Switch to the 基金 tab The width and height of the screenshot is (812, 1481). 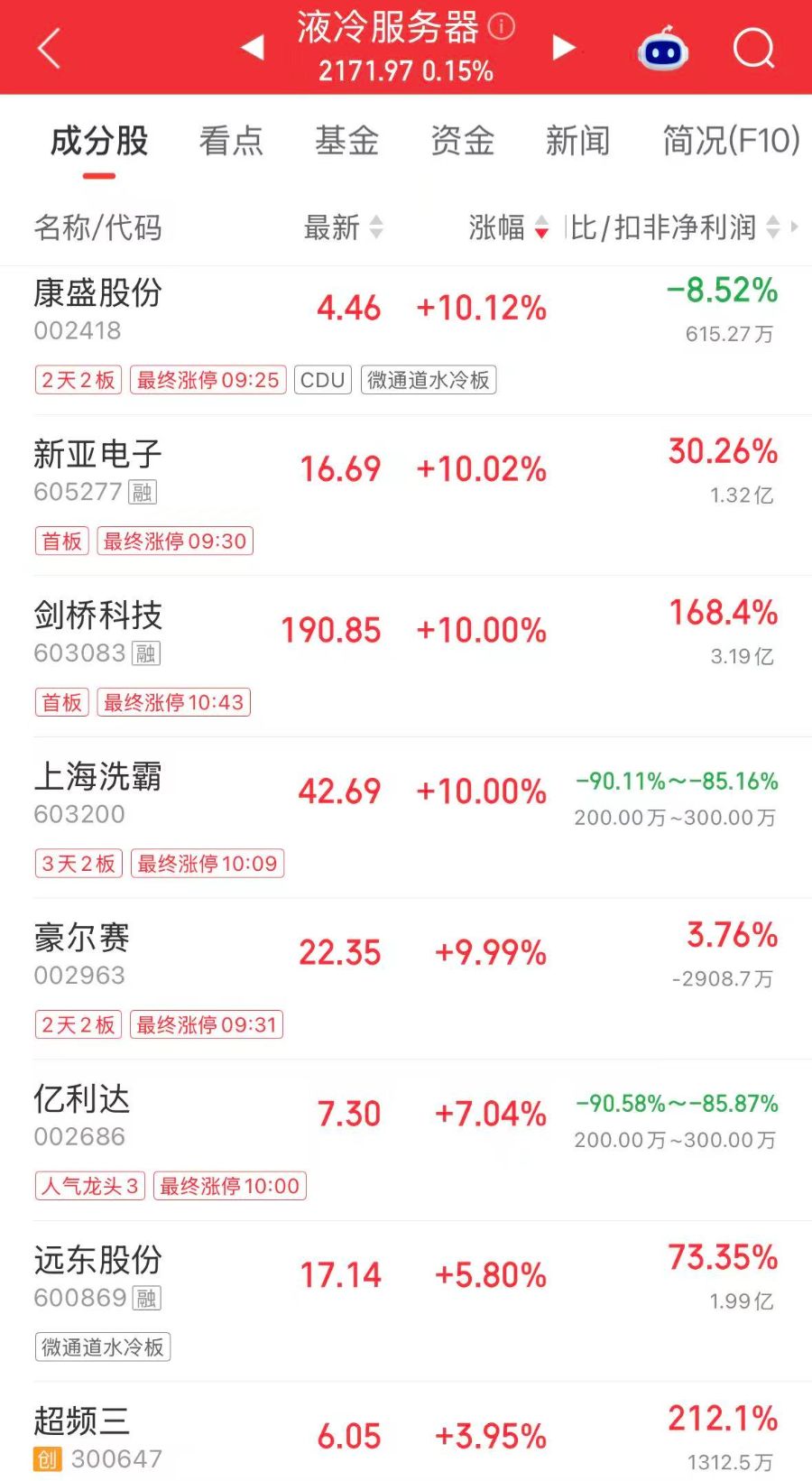(x=346, y=141)
